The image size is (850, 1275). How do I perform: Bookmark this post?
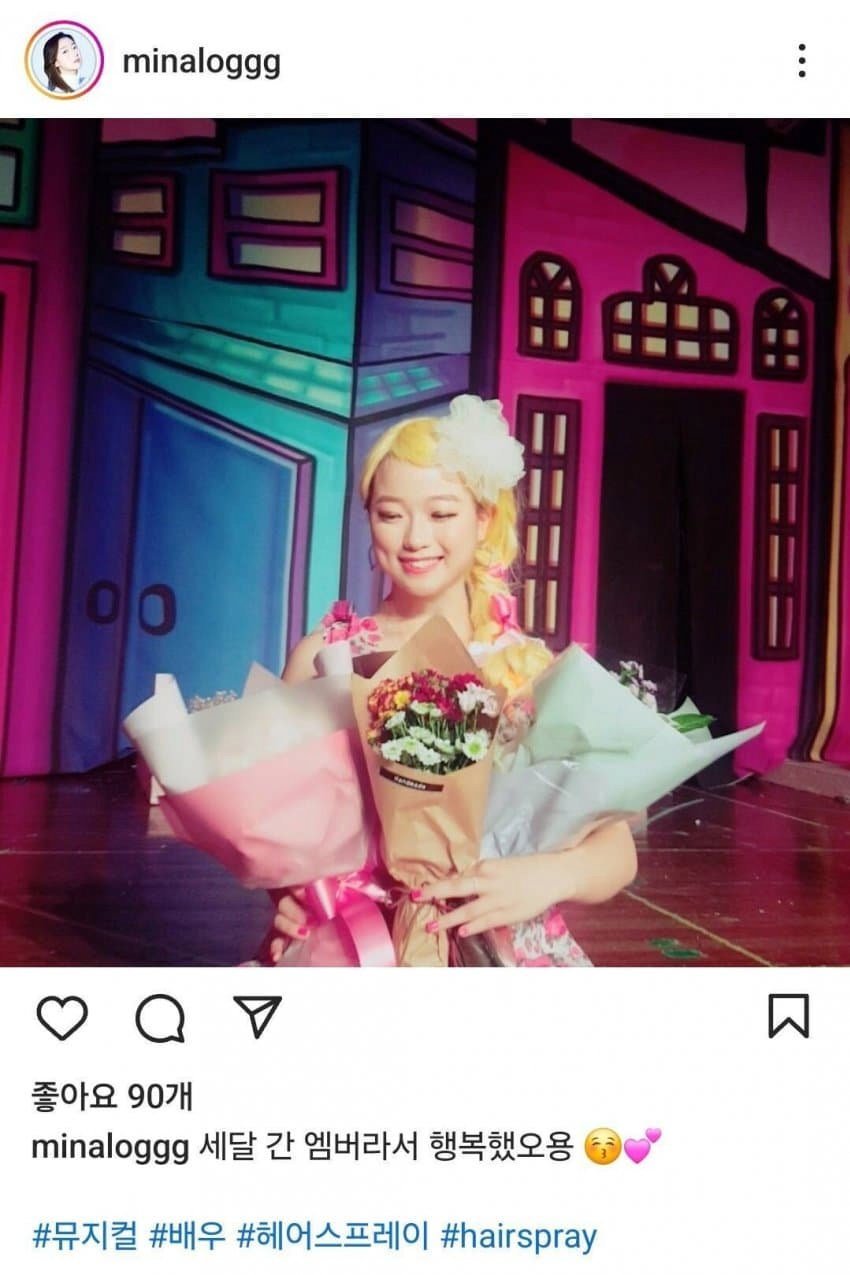pyautogui.click(x=787, y=1017)
